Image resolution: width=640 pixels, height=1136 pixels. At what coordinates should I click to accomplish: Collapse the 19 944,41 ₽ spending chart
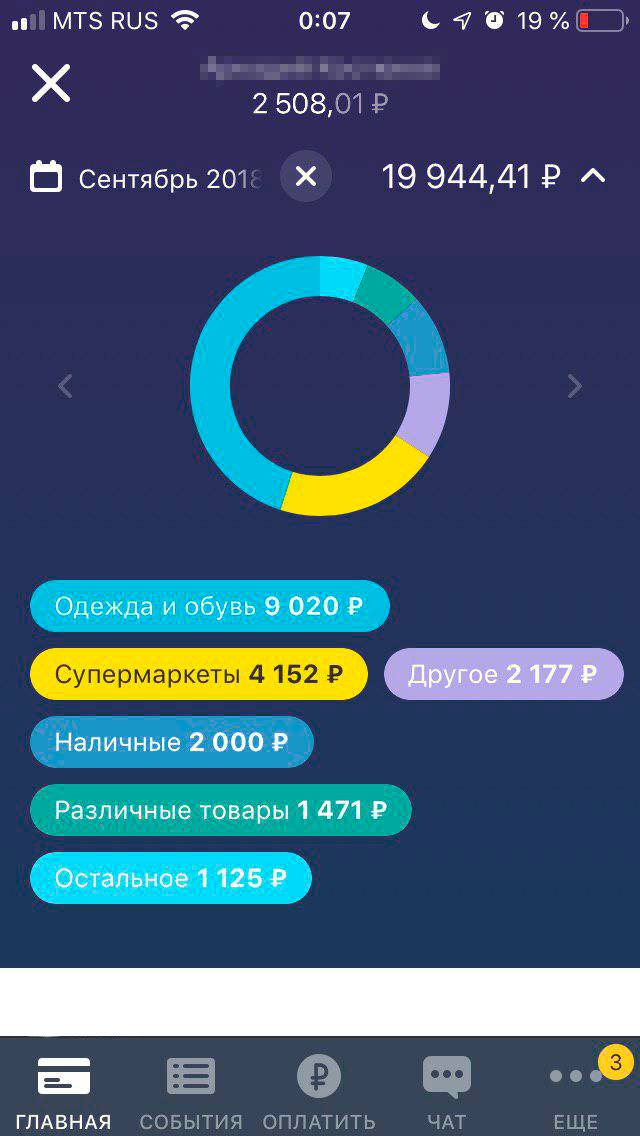point(593,176)
